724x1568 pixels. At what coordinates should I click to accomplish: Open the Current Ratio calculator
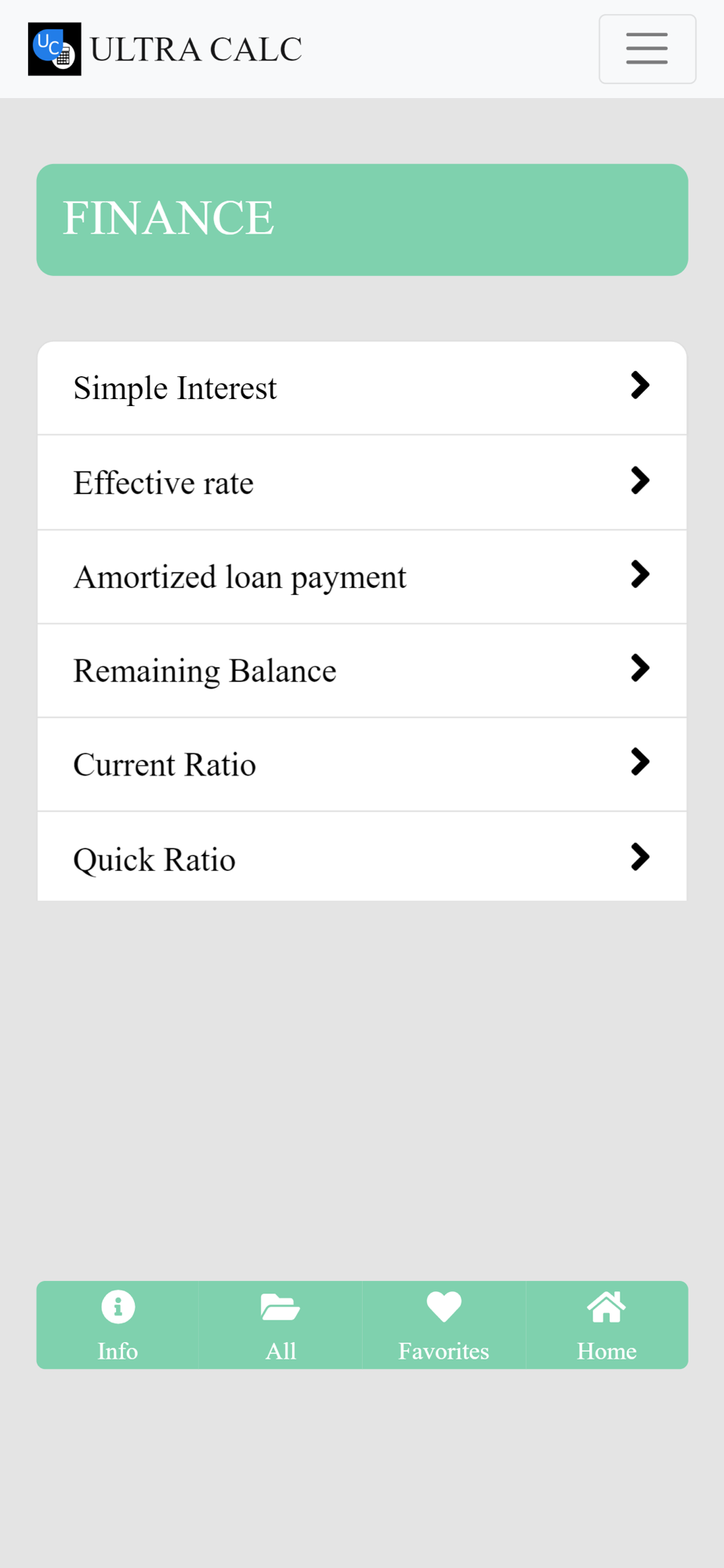coord(362,764)
